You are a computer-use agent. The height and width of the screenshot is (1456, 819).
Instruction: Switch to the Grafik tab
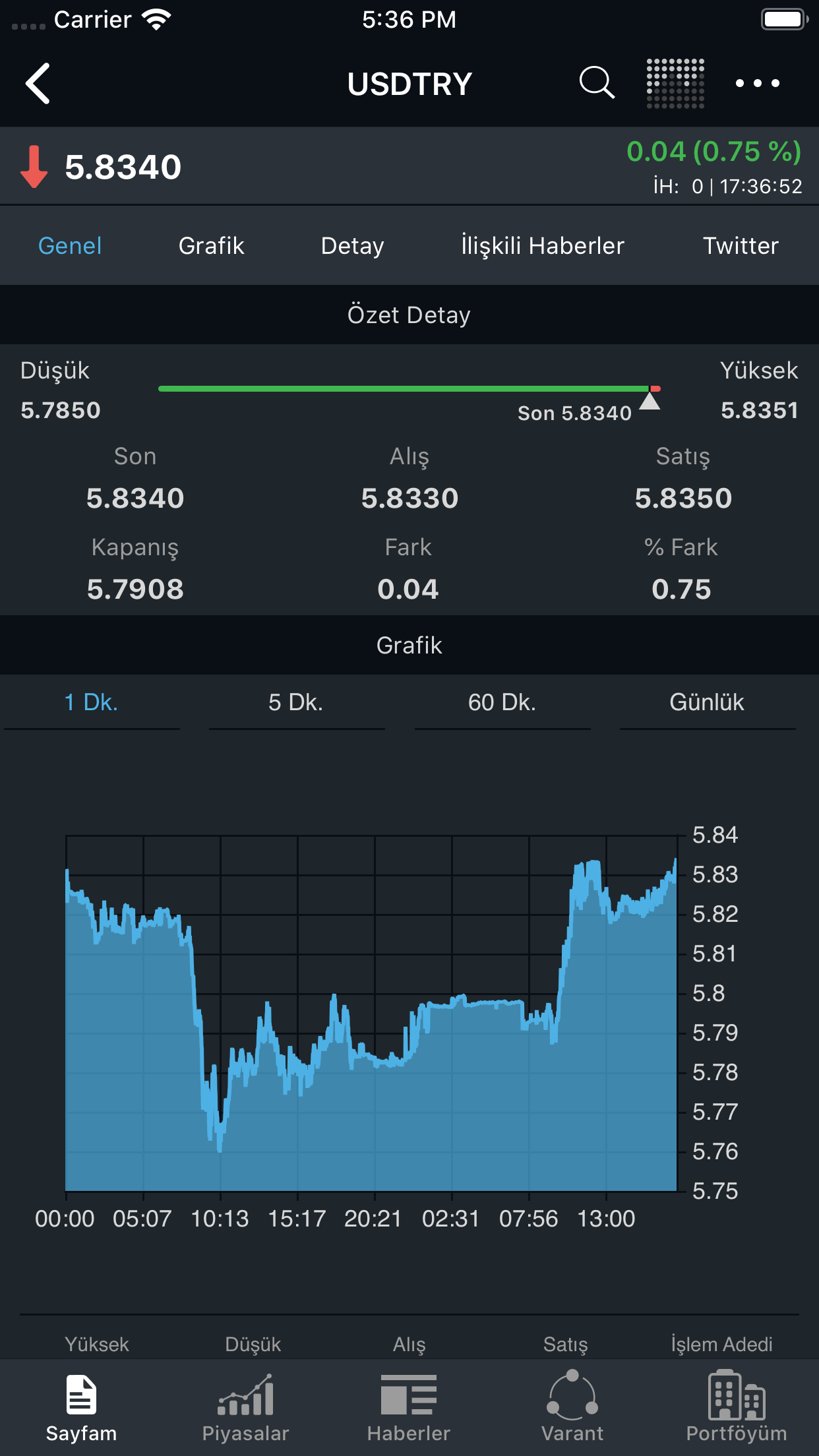tap(211, 245)
